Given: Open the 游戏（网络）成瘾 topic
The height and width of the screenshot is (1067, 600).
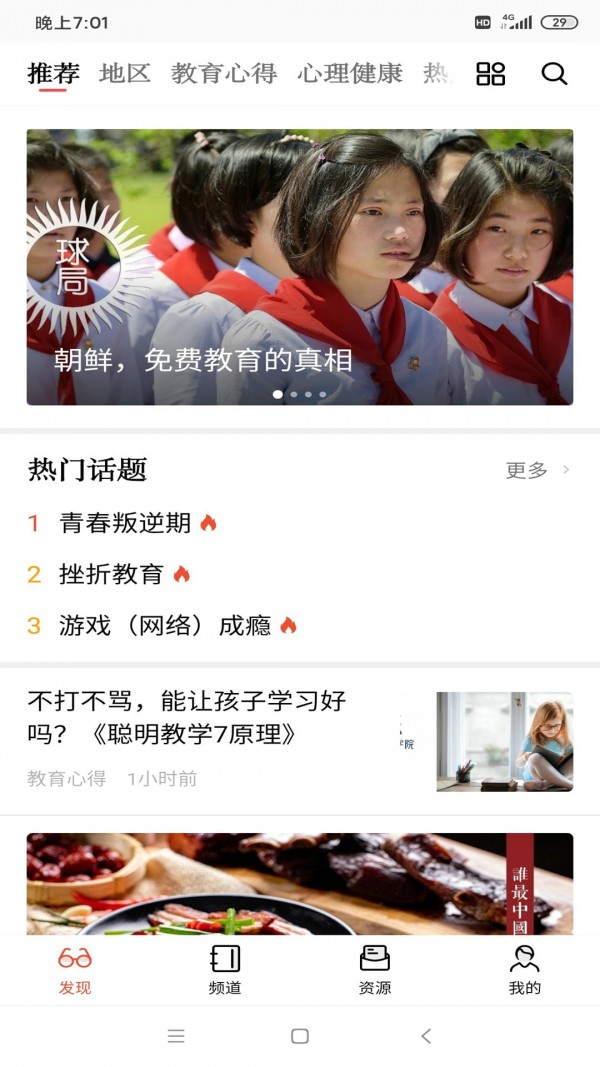Looking at the screenshot, I should coord(165,626).
